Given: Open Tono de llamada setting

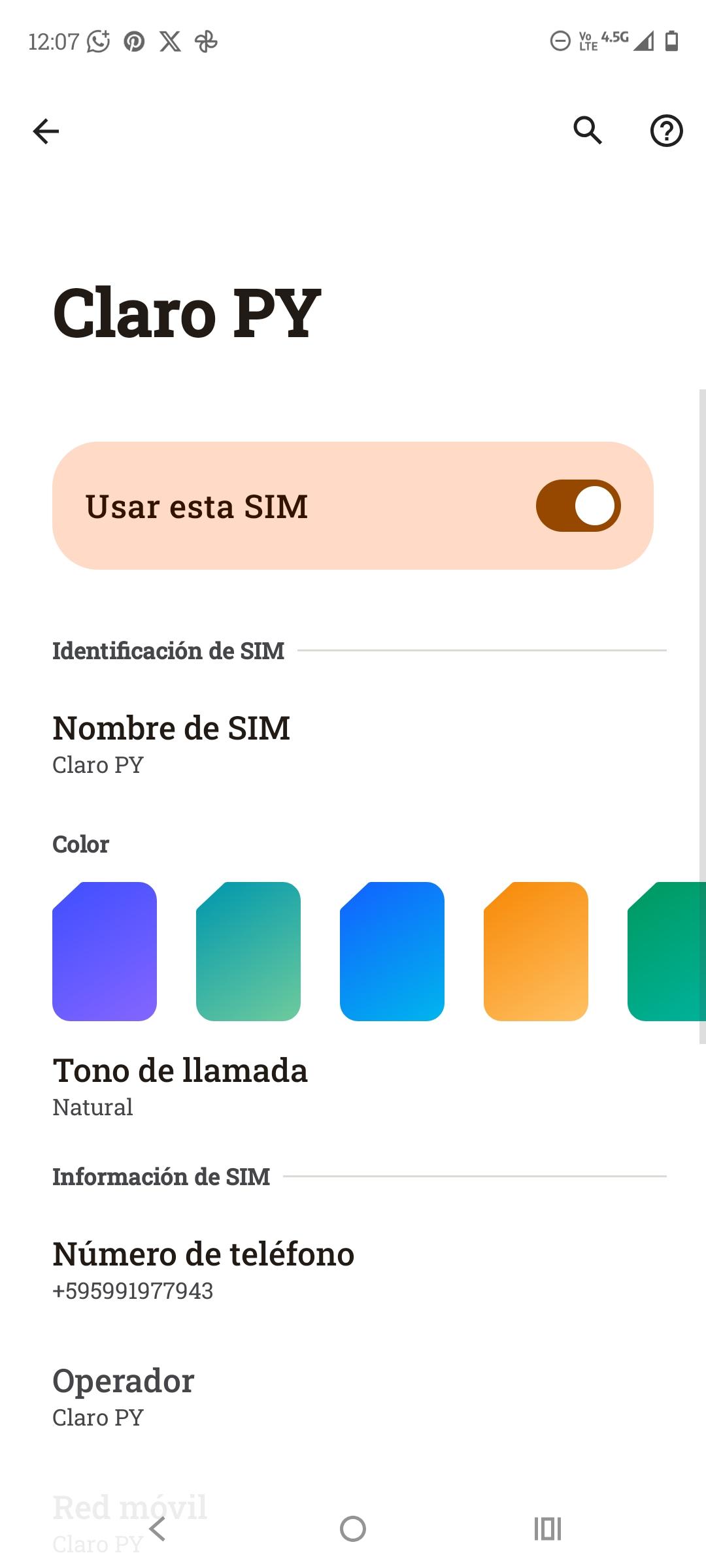Looking at the screenshot, I should (180, 1086).
